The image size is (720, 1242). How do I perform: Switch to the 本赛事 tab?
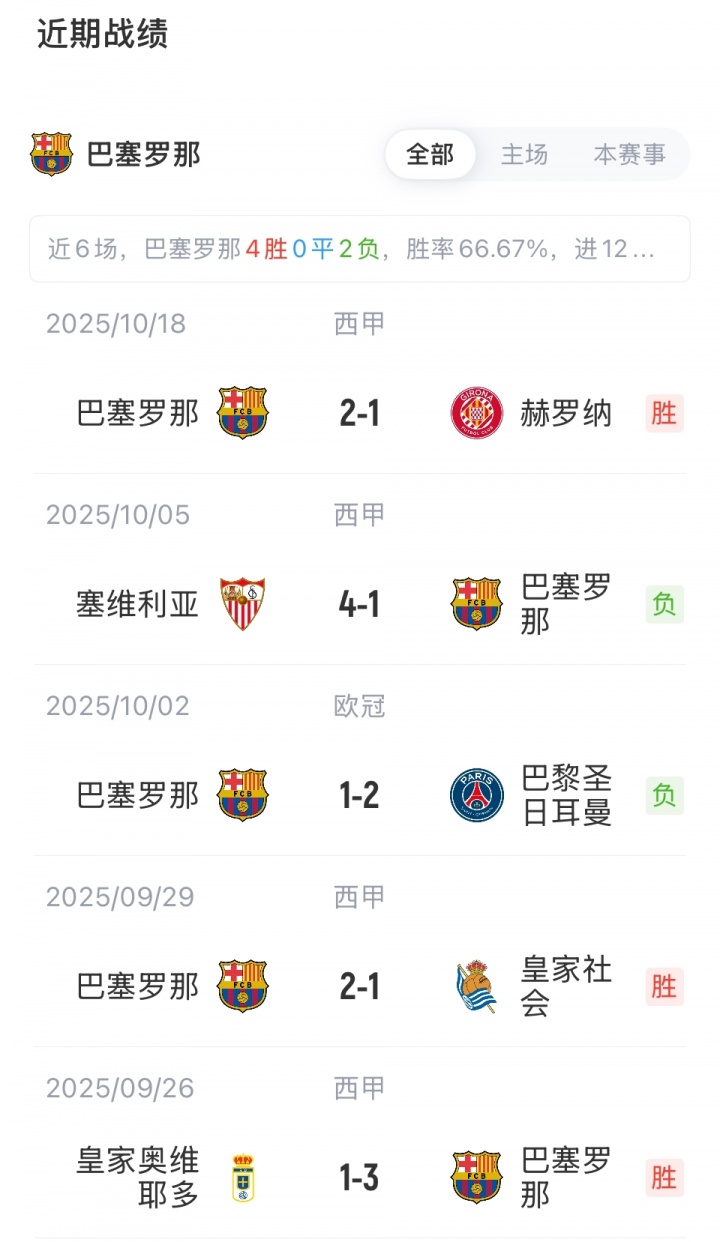pos(629,154)
